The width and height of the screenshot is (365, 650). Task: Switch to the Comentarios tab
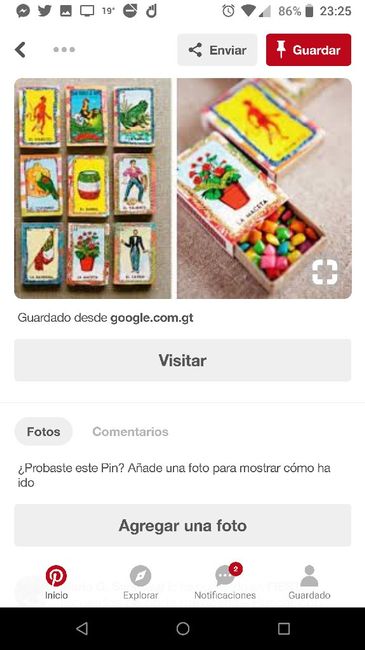tap(130, 432)
